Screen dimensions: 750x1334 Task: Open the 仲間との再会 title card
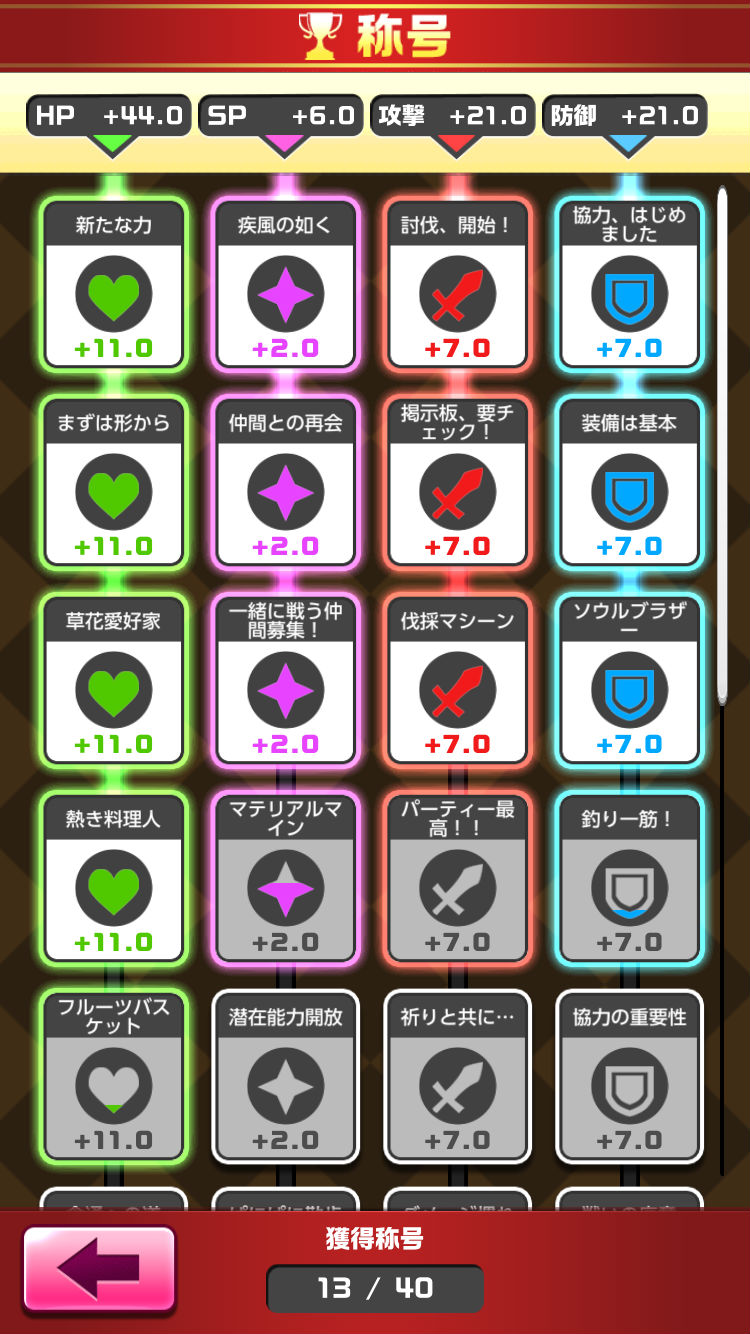tap(286, 483)
